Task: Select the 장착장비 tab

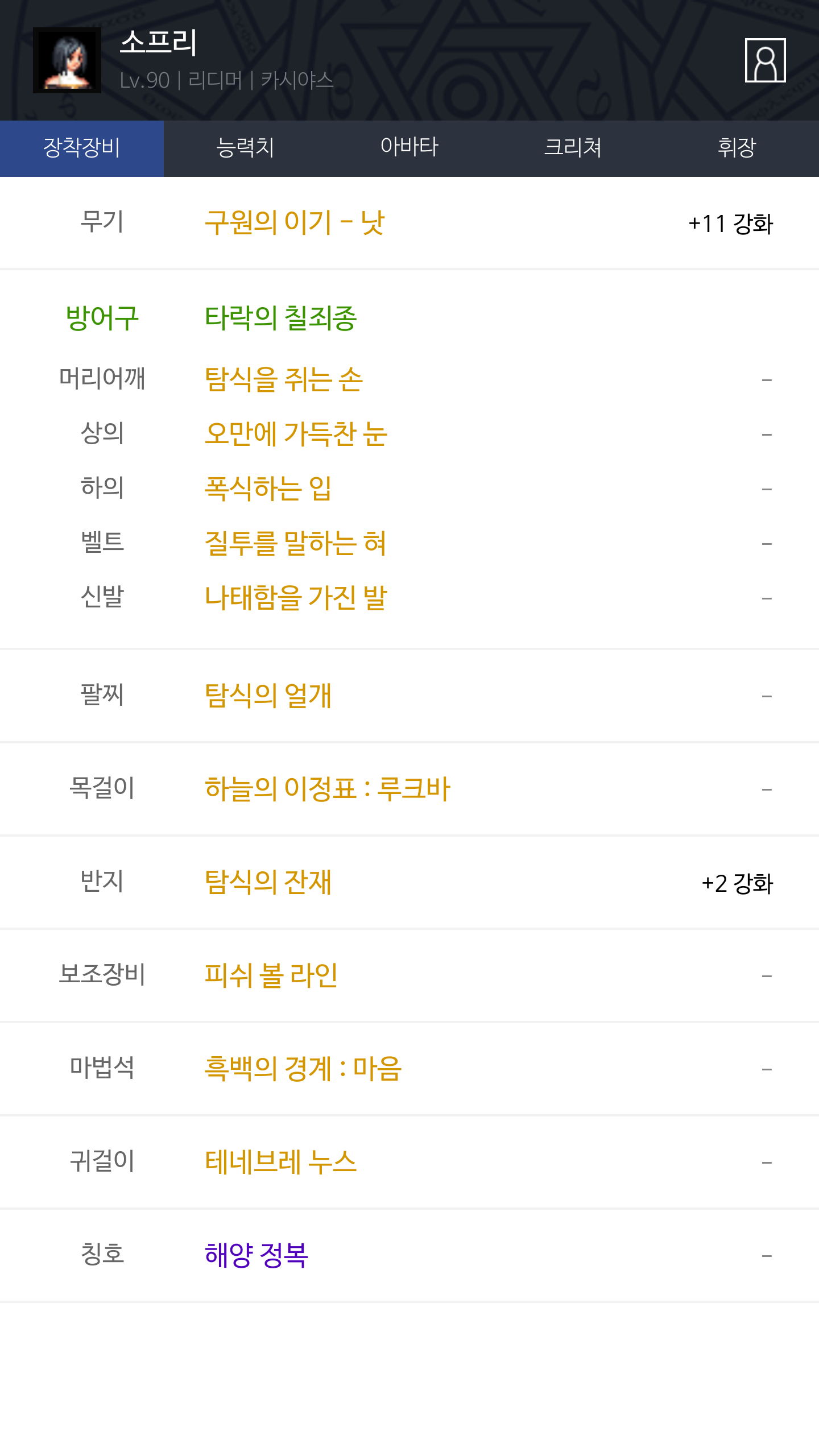Action: click(82, 148)
